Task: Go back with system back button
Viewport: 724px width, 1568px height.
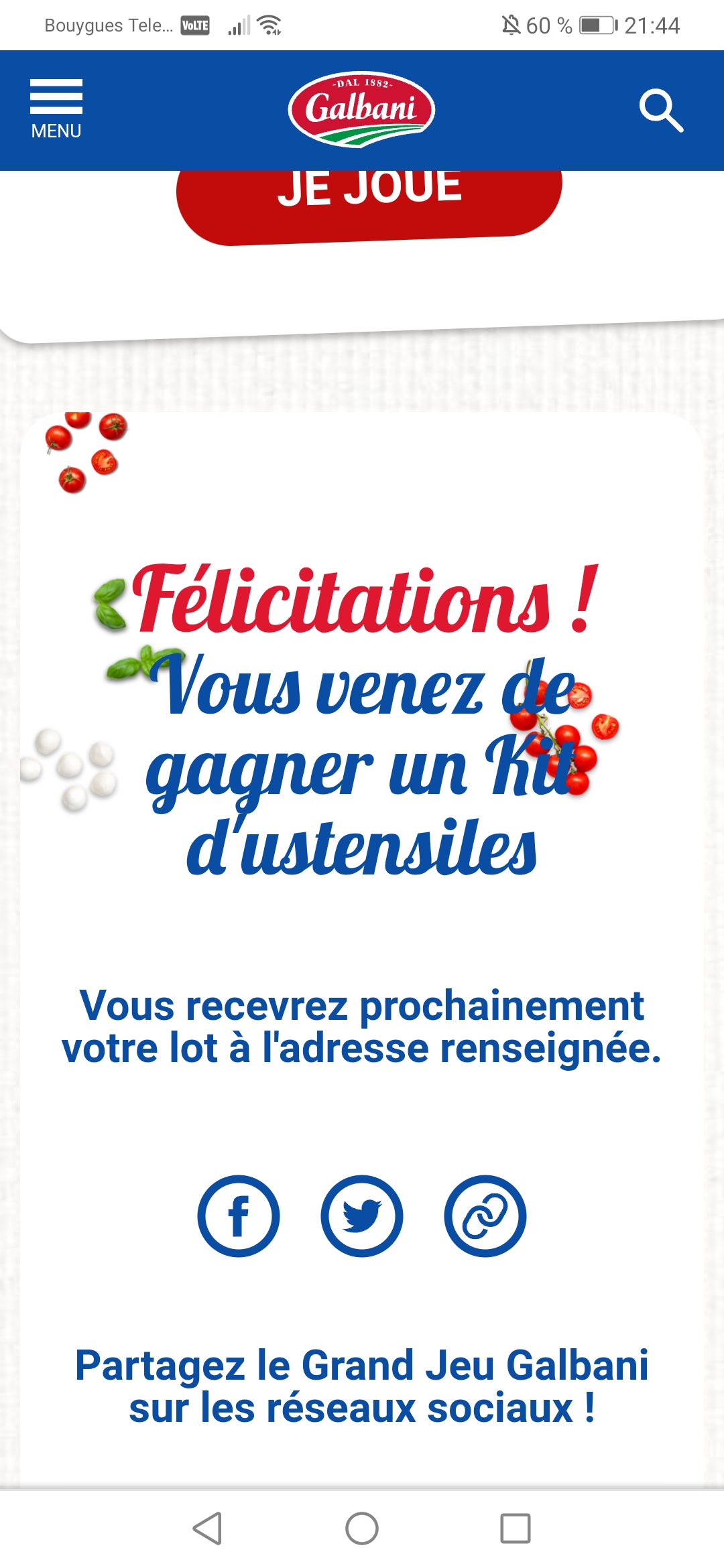Action: [207, 1528]
